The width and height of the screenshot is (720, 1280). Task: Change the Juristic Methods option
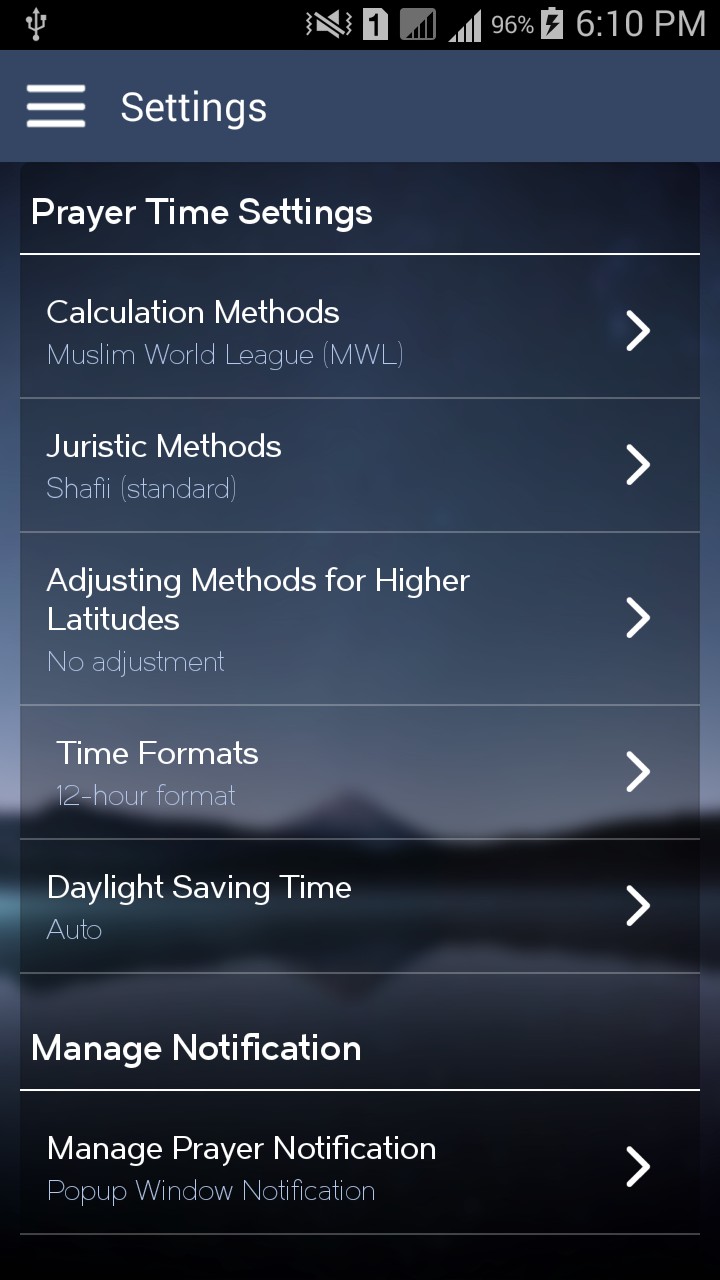tap(359, 465)
